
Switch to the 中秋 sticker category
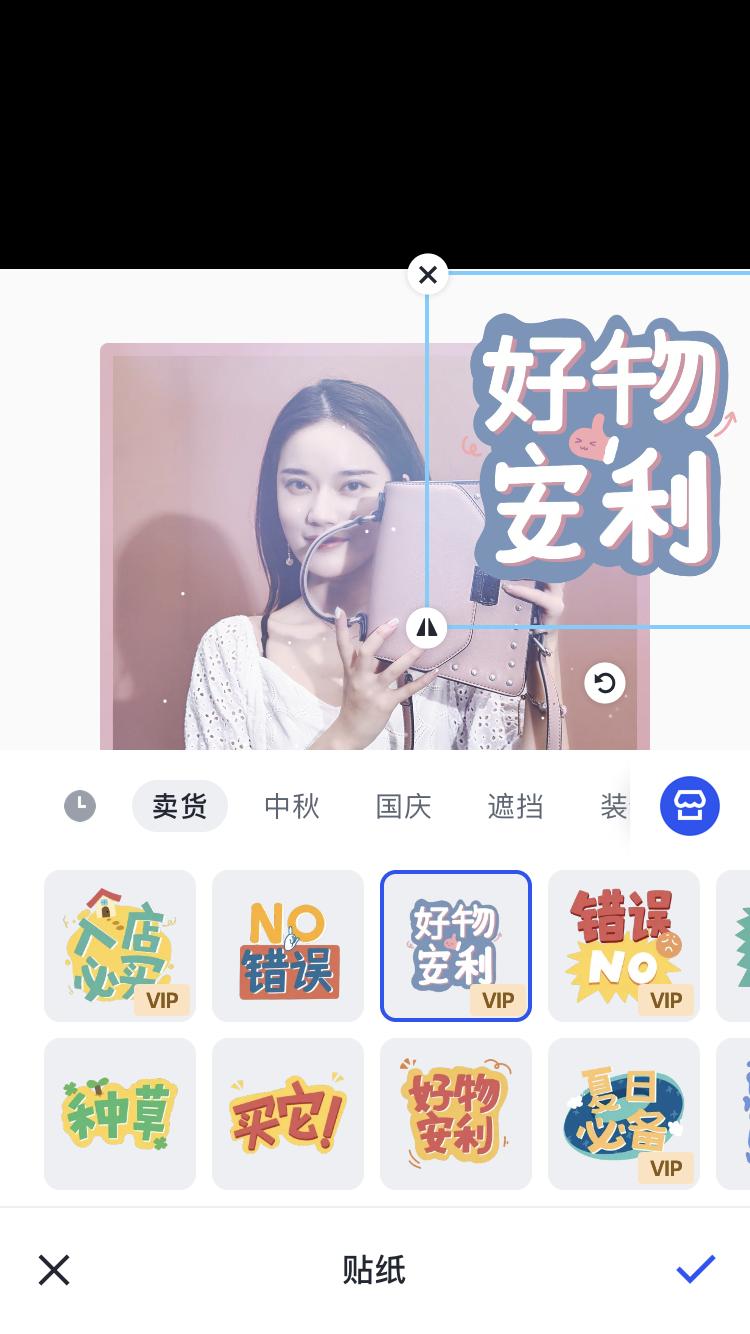pos(292,806)
